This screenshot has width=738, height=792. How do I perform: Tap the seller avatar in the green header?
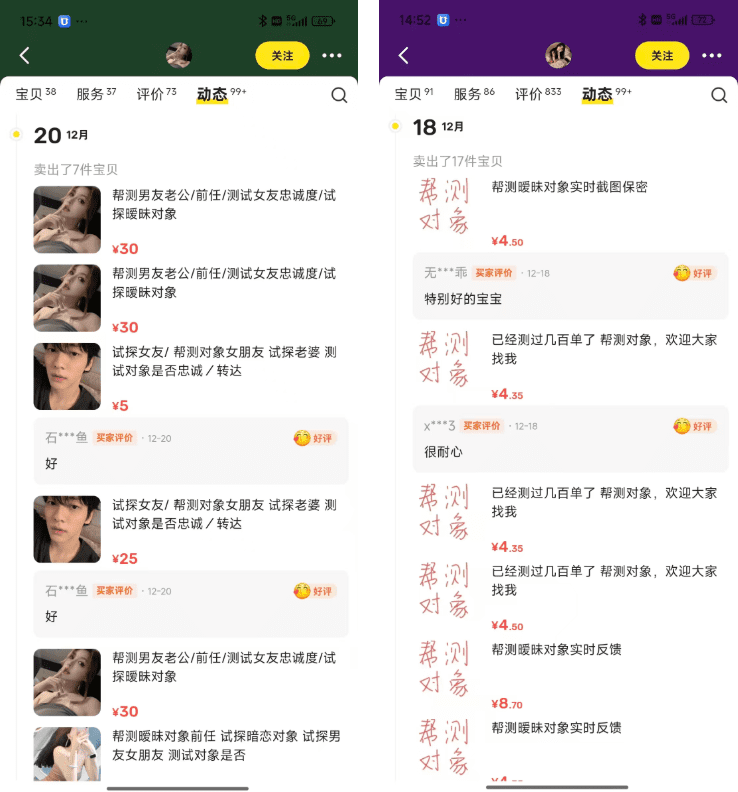coord(179,56)
